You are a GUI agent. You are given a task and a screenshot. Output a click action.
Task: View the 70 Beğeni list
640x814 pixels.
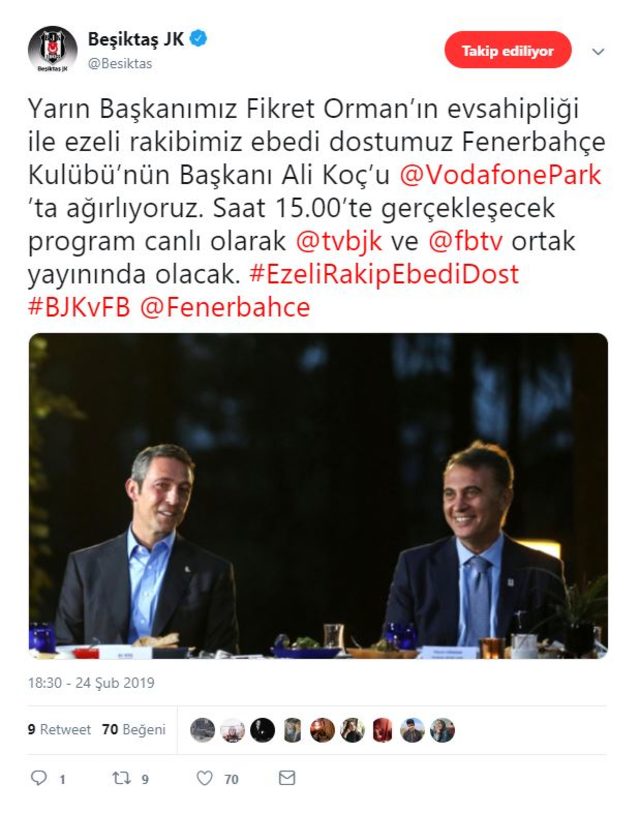click(133, 730)
